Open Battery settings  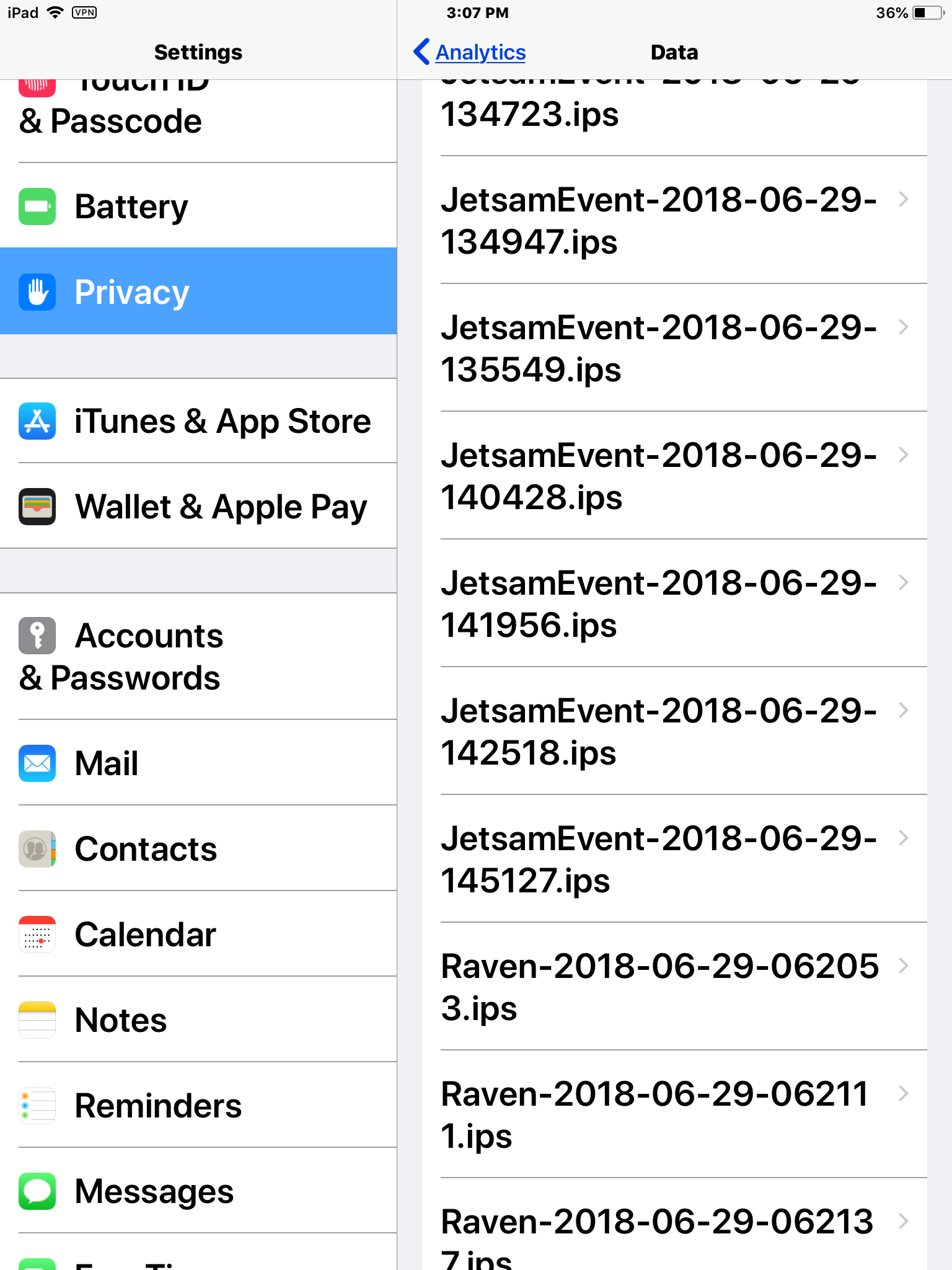click(198, 206)
